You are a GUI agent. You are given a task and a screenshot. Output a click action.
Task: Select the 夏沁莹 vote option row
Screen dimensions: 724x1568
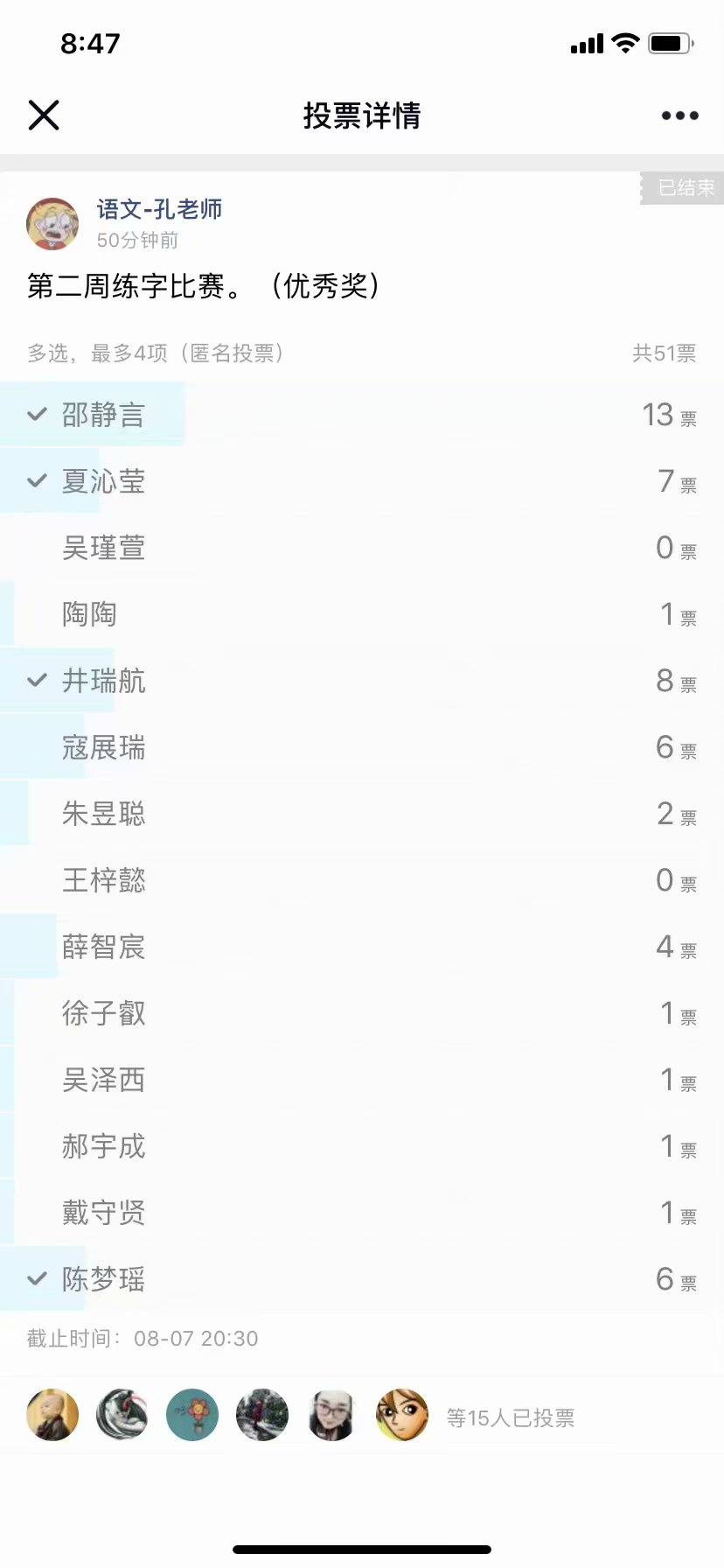[x=362, y=480]
